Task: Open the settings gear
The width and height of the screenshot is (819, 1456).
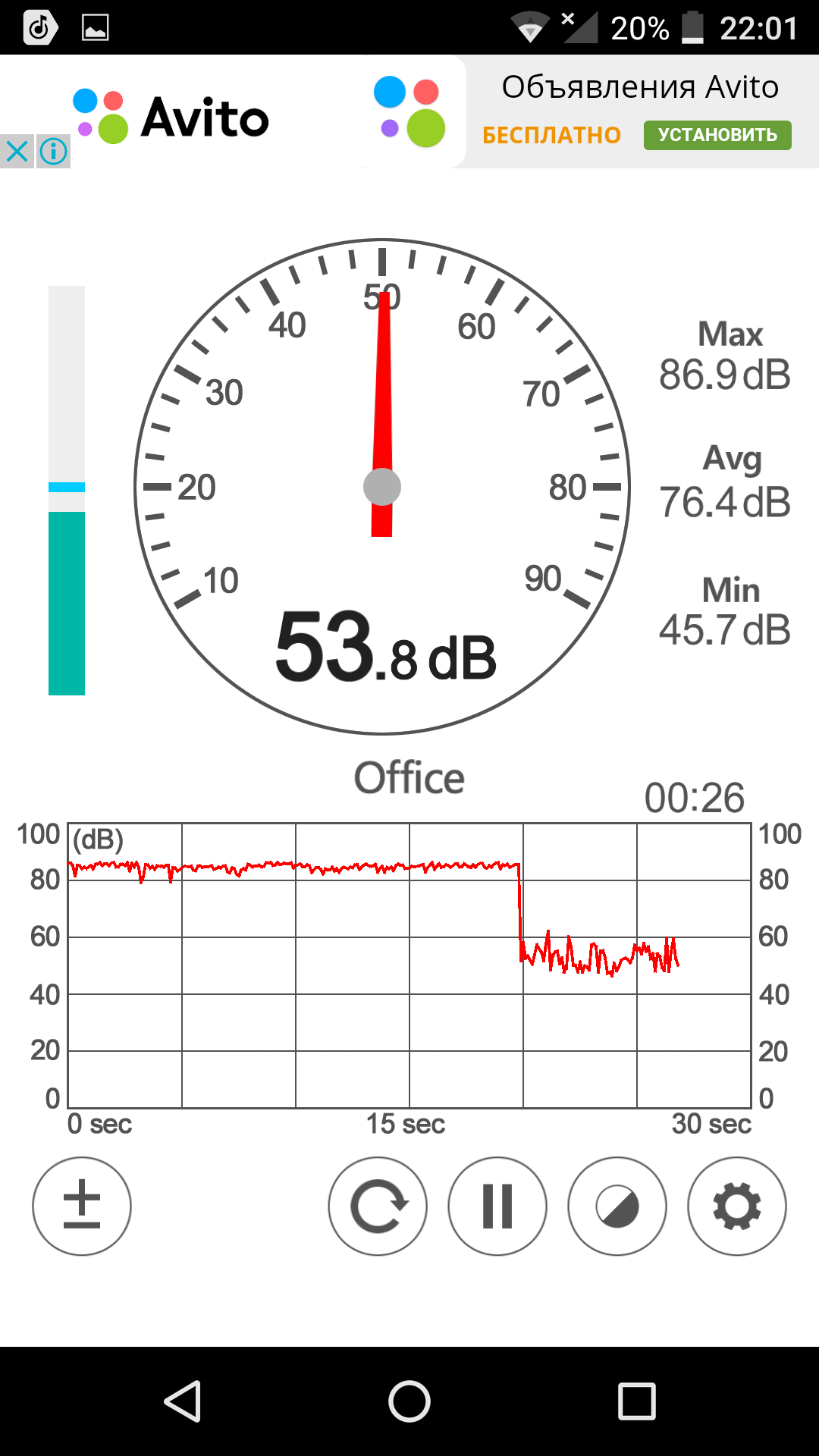Action: point(737,1206)
